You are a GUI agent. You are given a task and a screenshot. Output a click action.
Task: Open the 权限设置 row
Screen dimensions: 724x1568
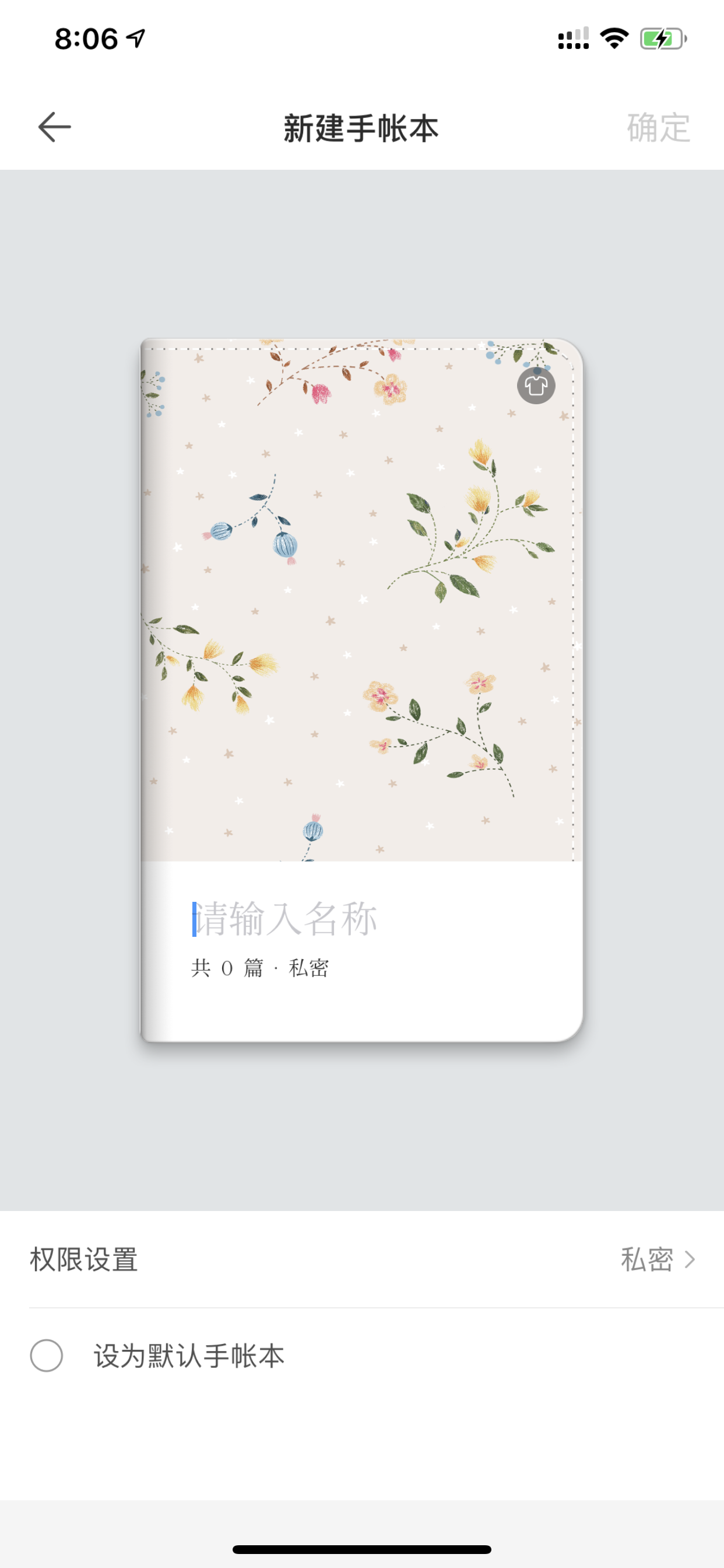[362, 1259]
